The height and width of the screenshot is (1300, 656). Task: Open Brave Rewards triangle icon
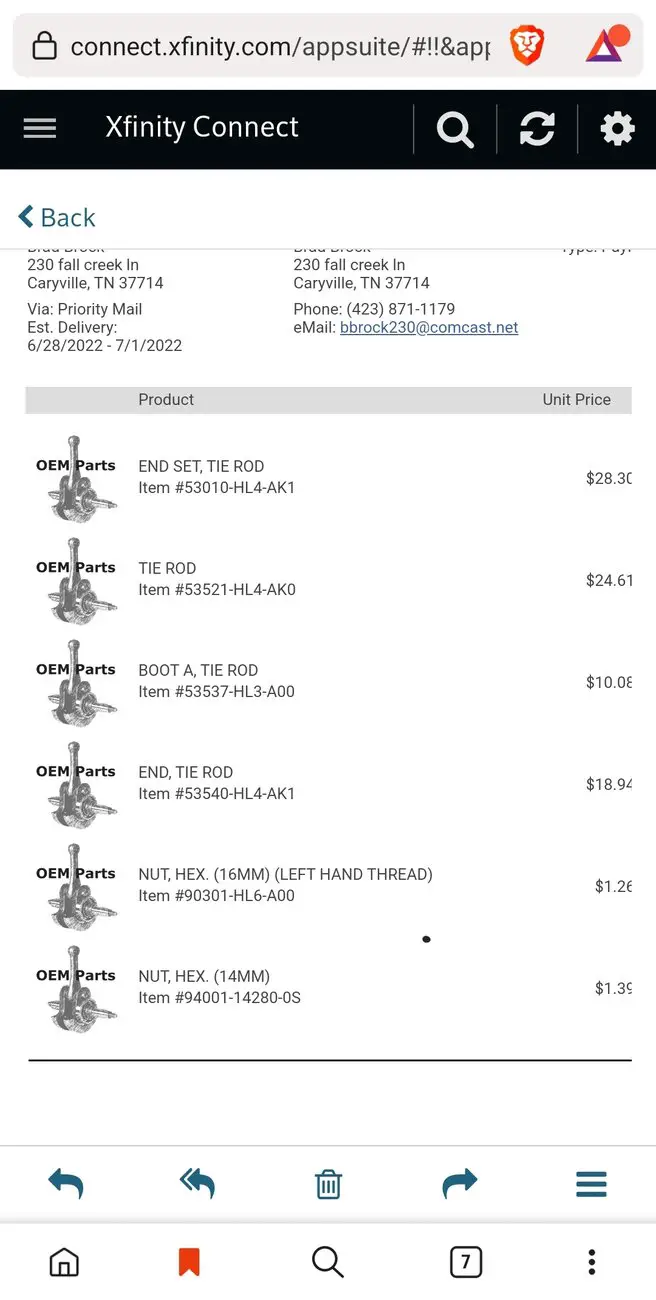coord(604,46)
